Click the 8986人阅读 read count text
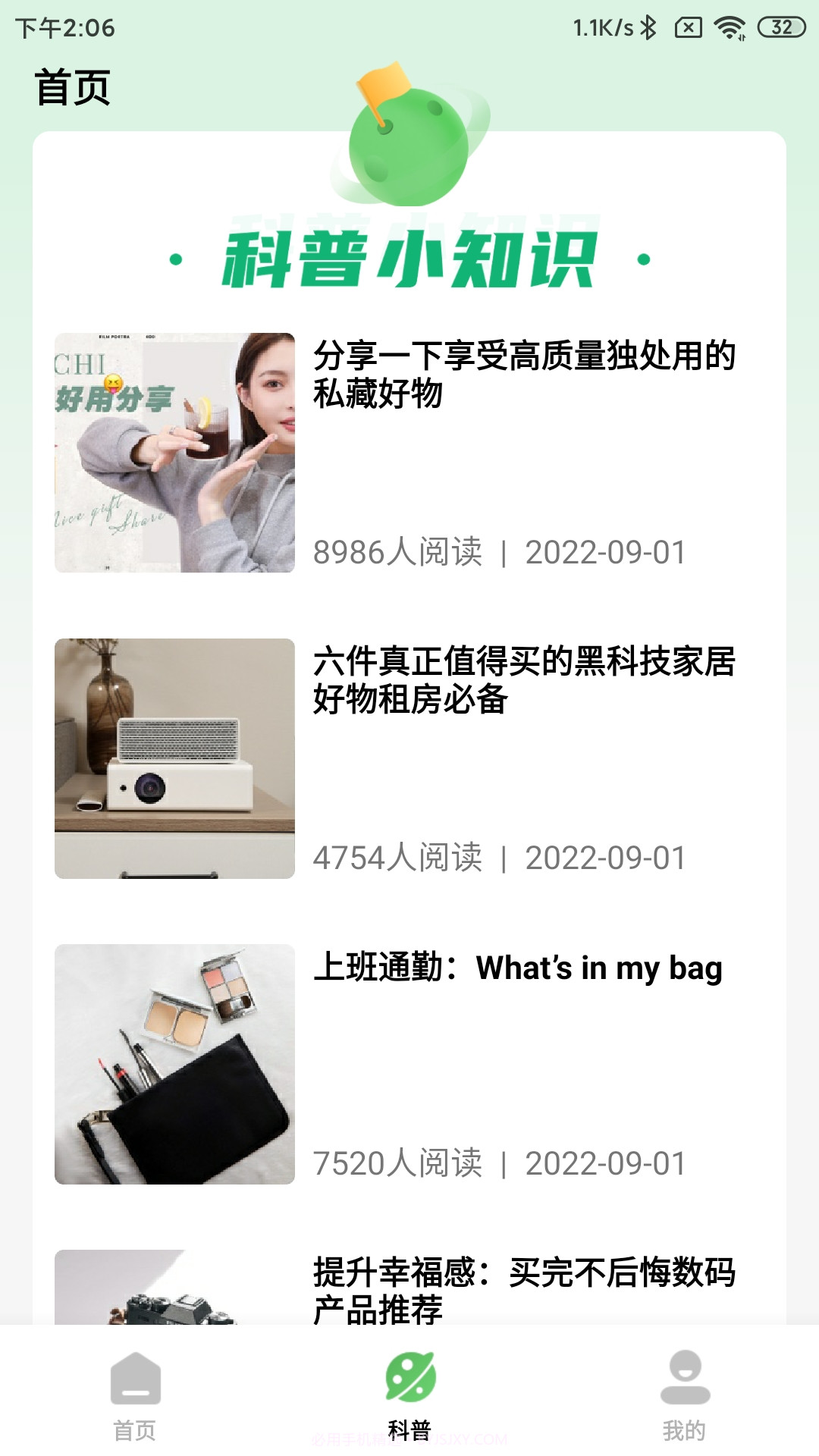This screenshot has height=1456, width=819. pos(398,553)
